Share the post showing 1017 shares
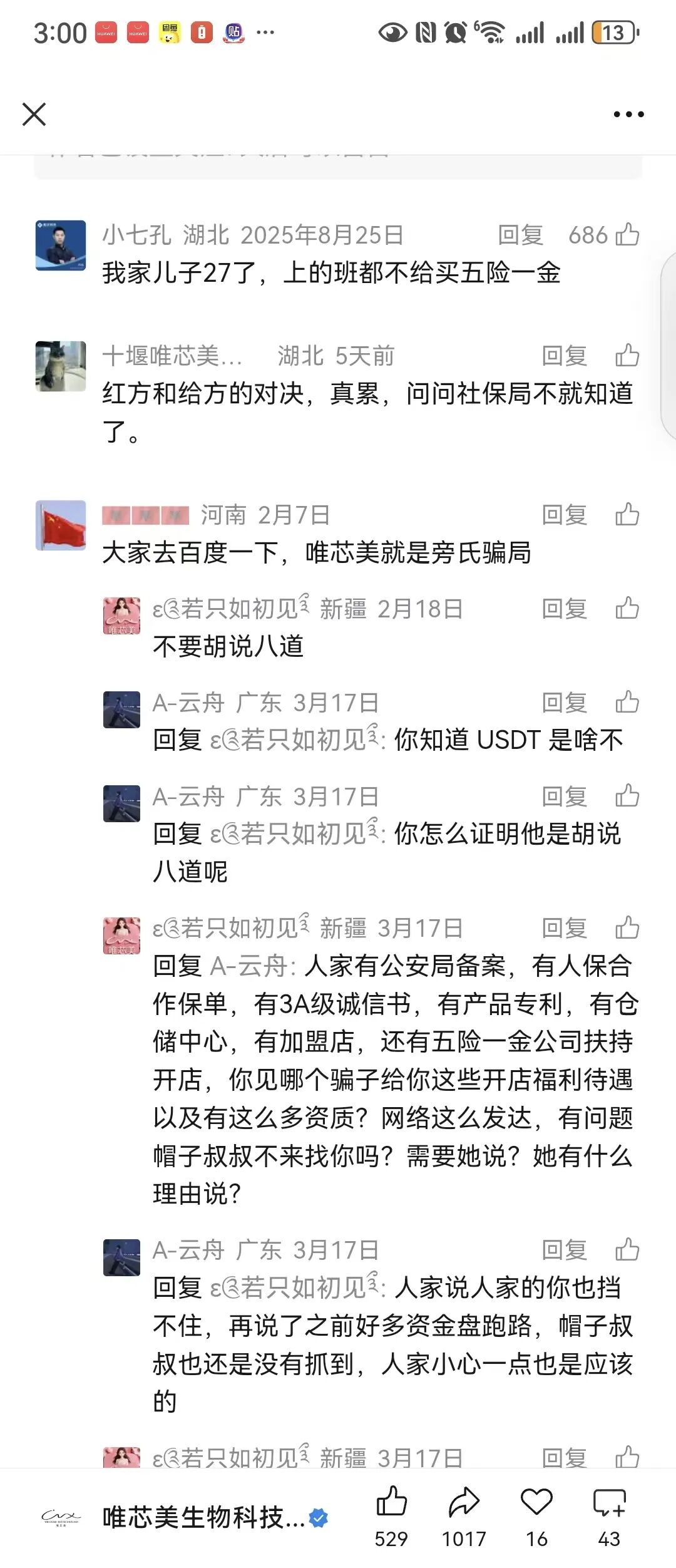Screen dimensions: 676x1568 [x=464, y=1503]
